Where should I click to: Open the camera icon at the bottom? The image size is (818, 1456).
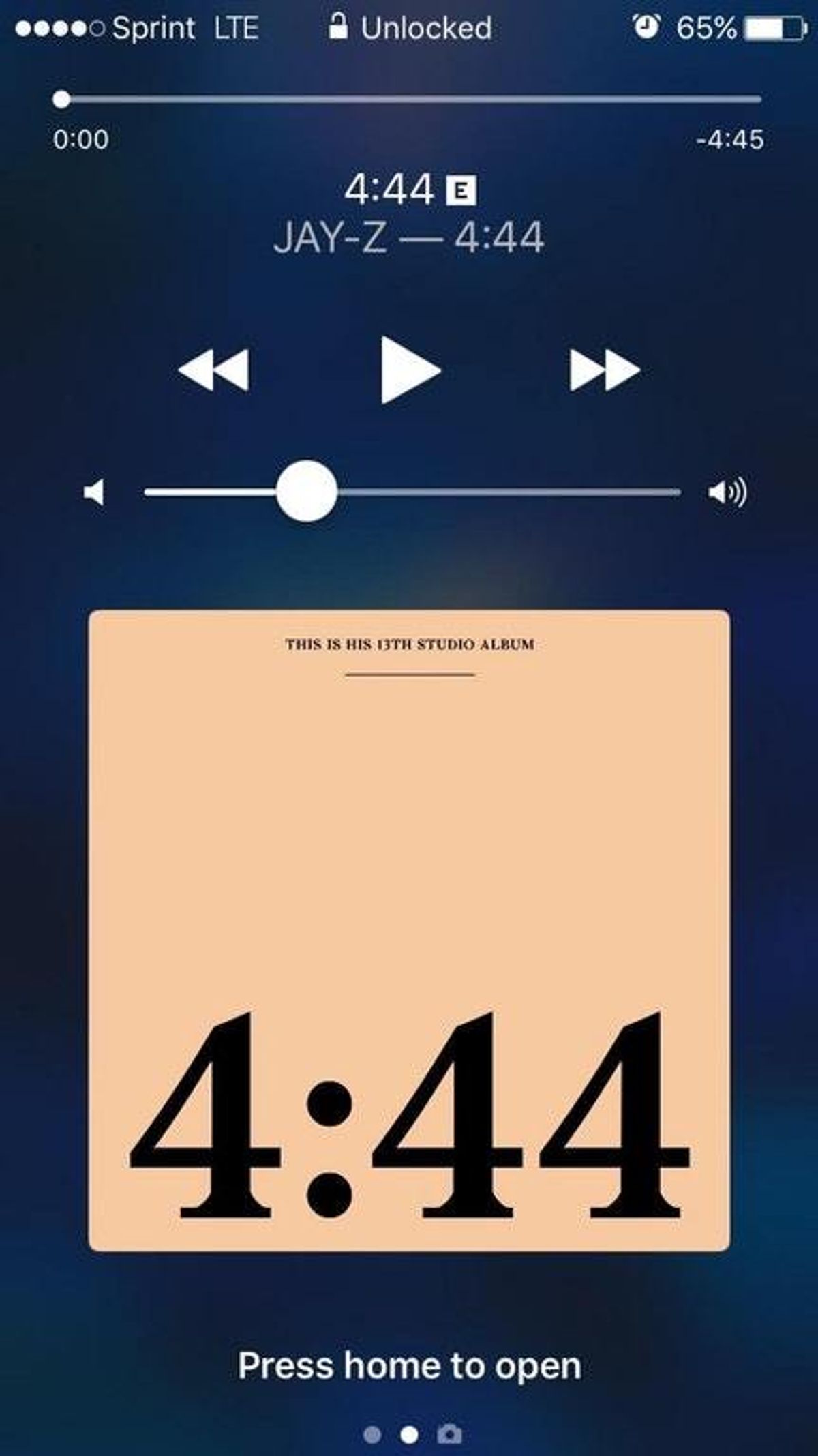[449, 1434]
